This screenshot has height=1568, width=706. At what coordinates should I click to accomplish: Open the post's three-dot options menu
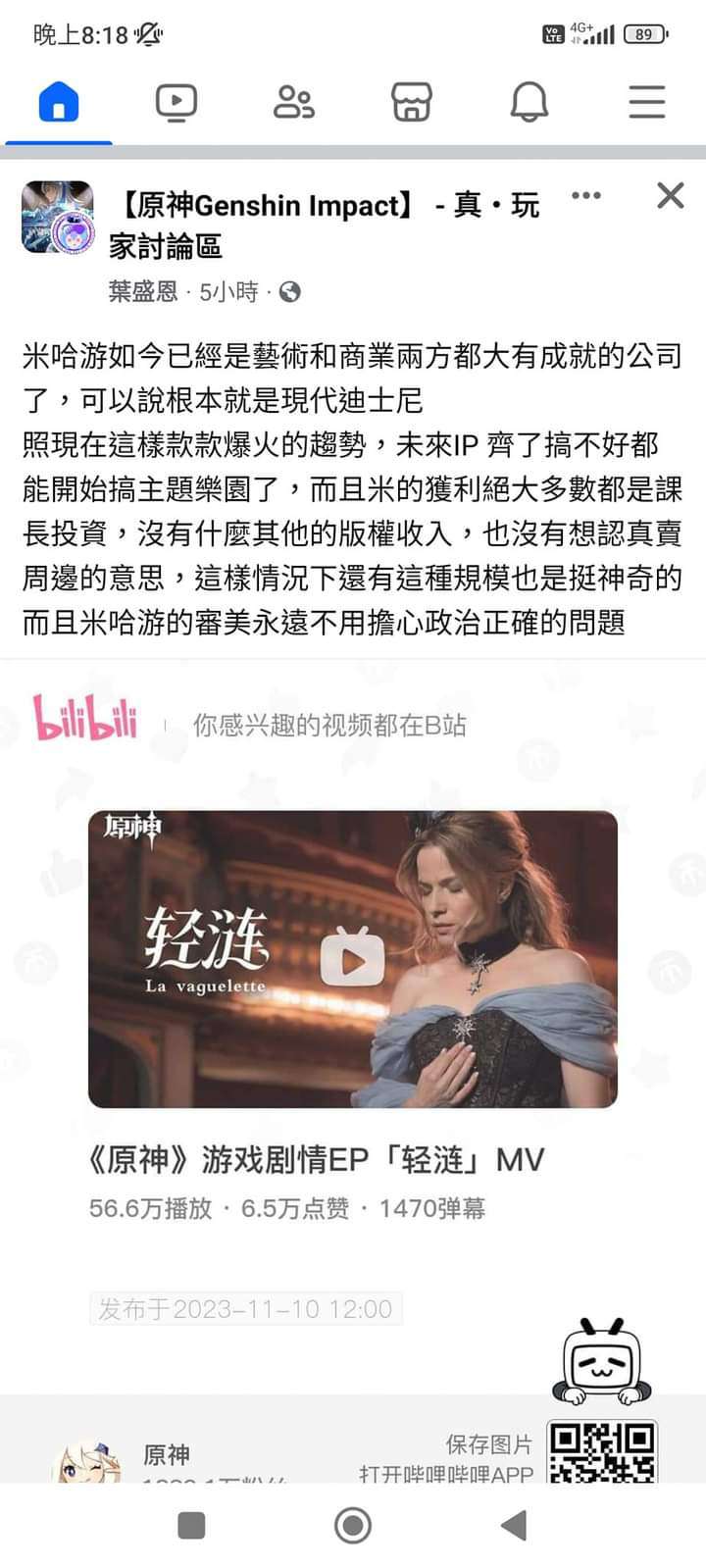tap(585, 196)
